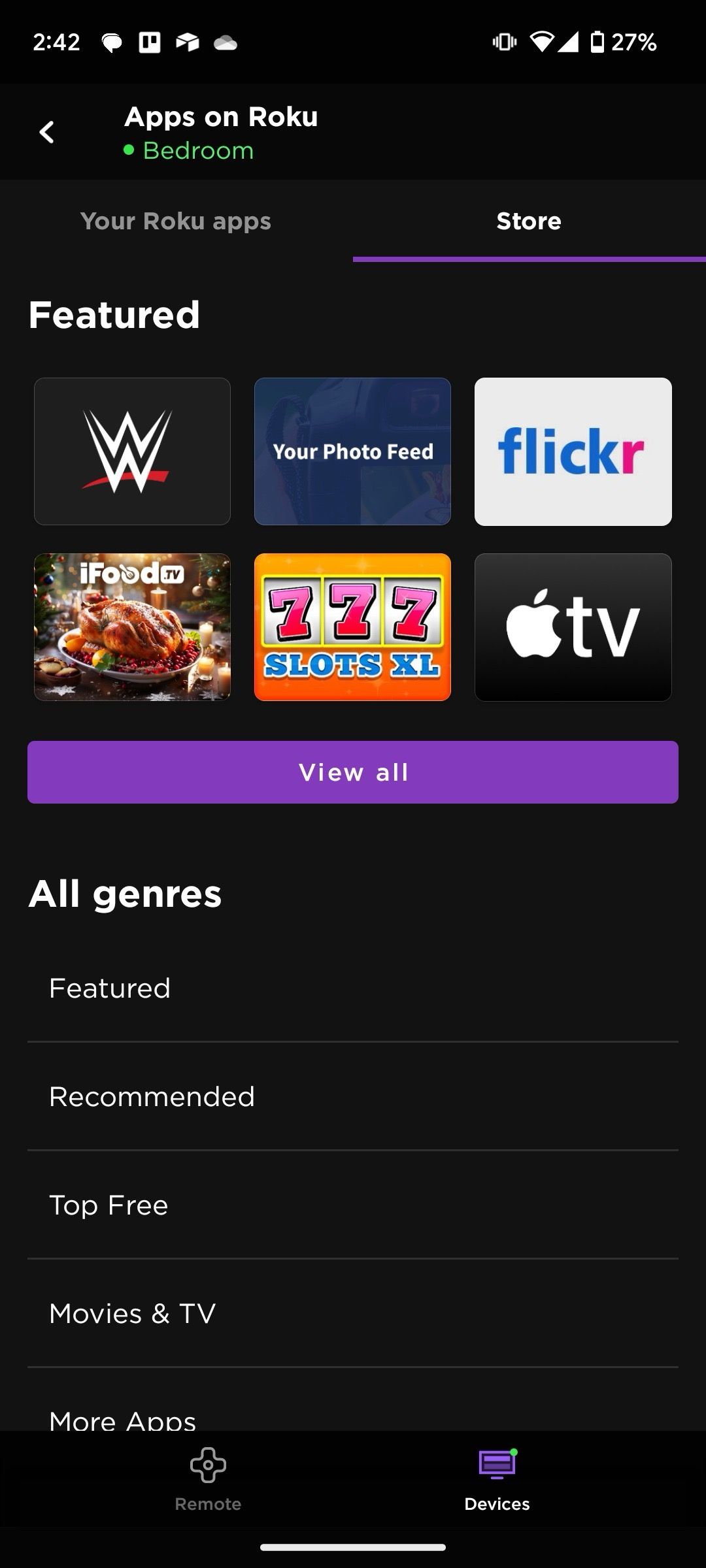Open the iFood.tv featured app
Viewport: 706px width, 1568px height.
click(131, 627)
